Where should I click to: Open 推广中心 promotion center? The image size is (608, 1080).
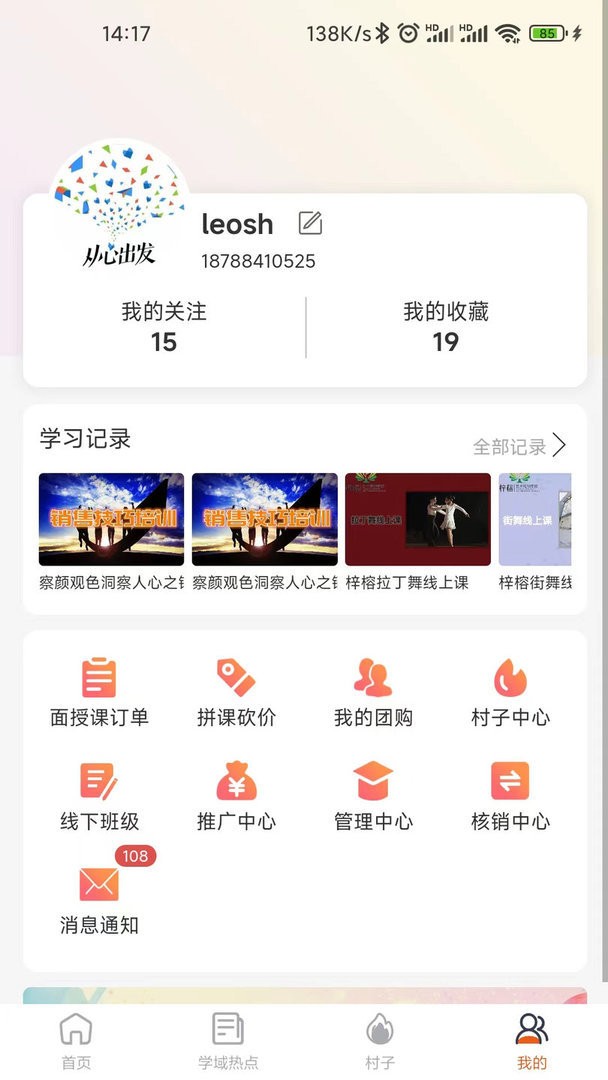coord(236,795)
